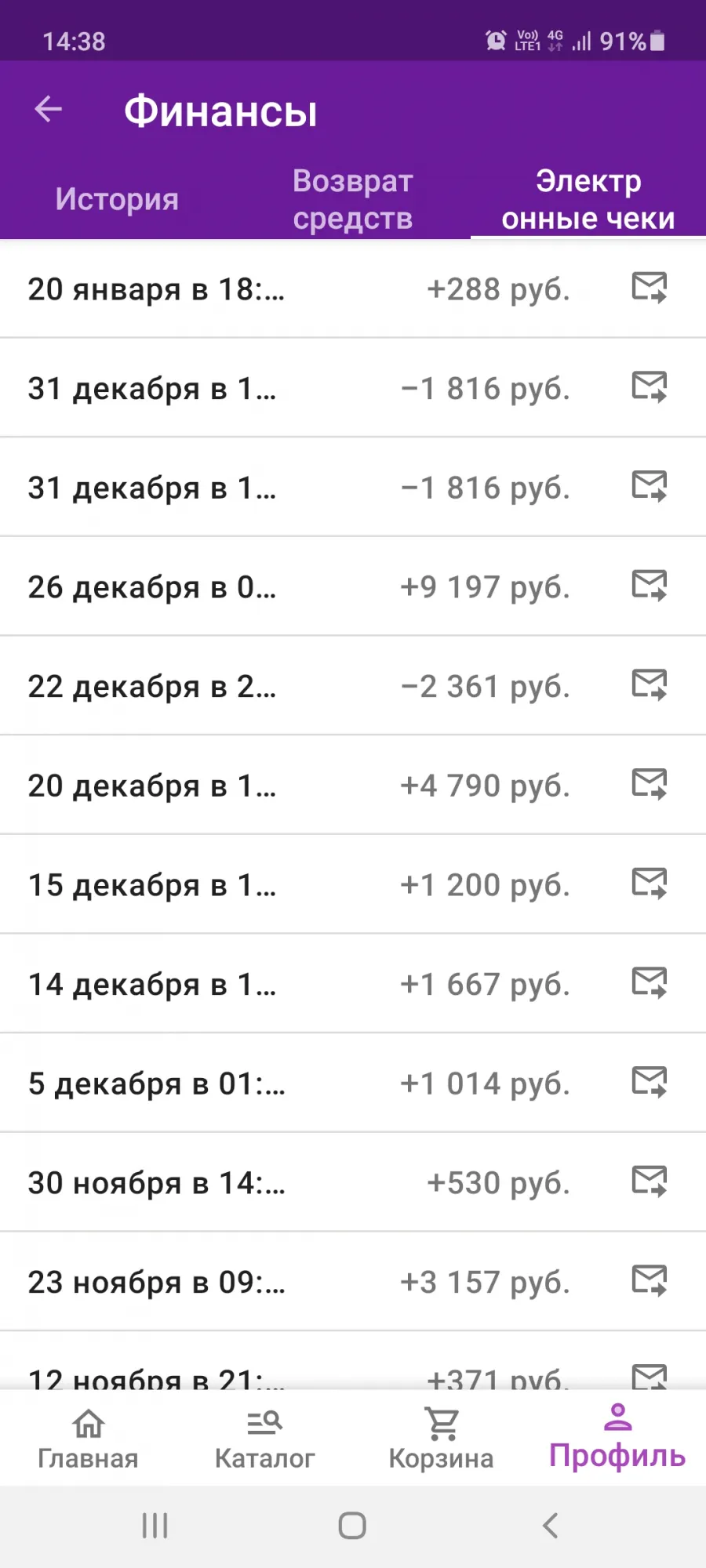Go back from the Финансы screen
The width and height of the screenshot is (706, 1568).
(x=49, y=109)
